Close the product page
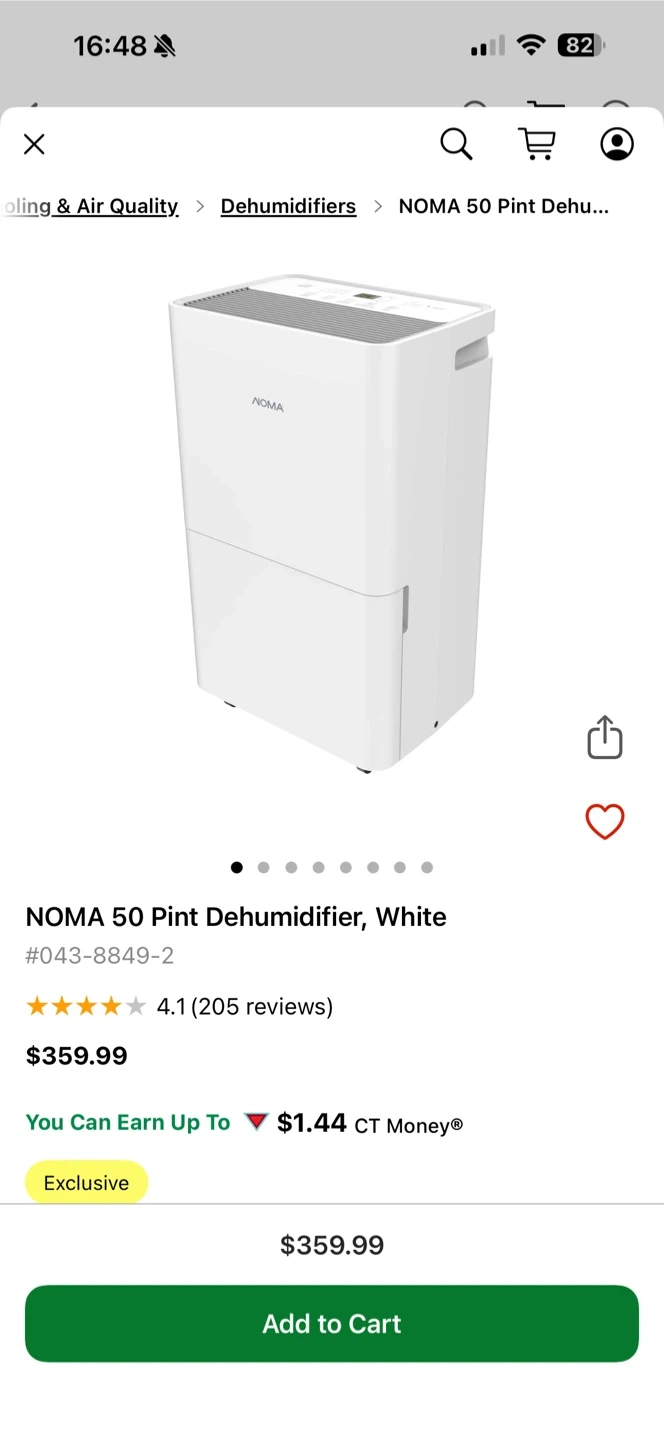The width and height of the screenshot is (664, 1440). point(34,145)
